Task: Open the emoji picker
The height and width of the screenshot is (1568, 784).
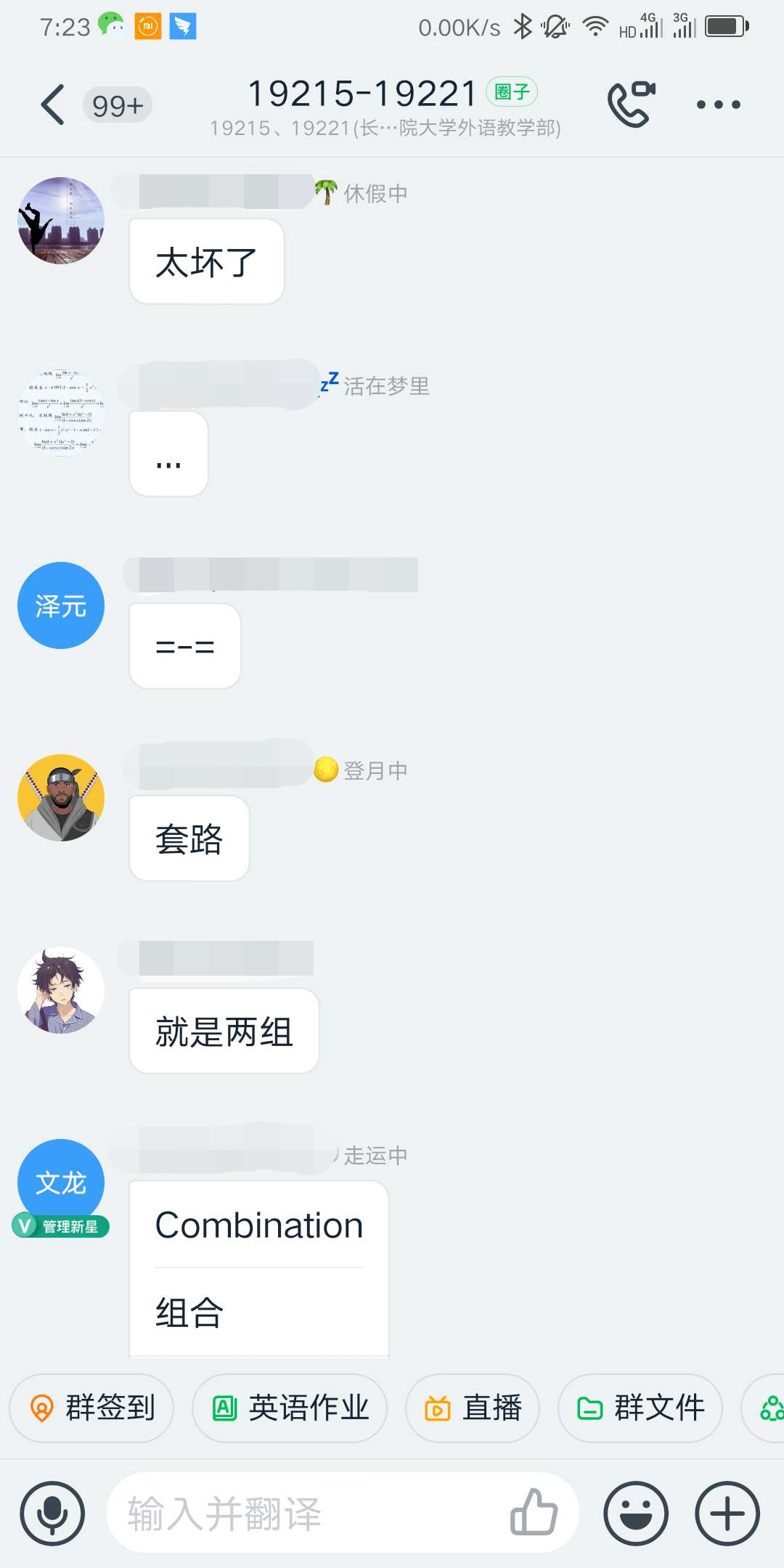Action: pos(636,1514)
